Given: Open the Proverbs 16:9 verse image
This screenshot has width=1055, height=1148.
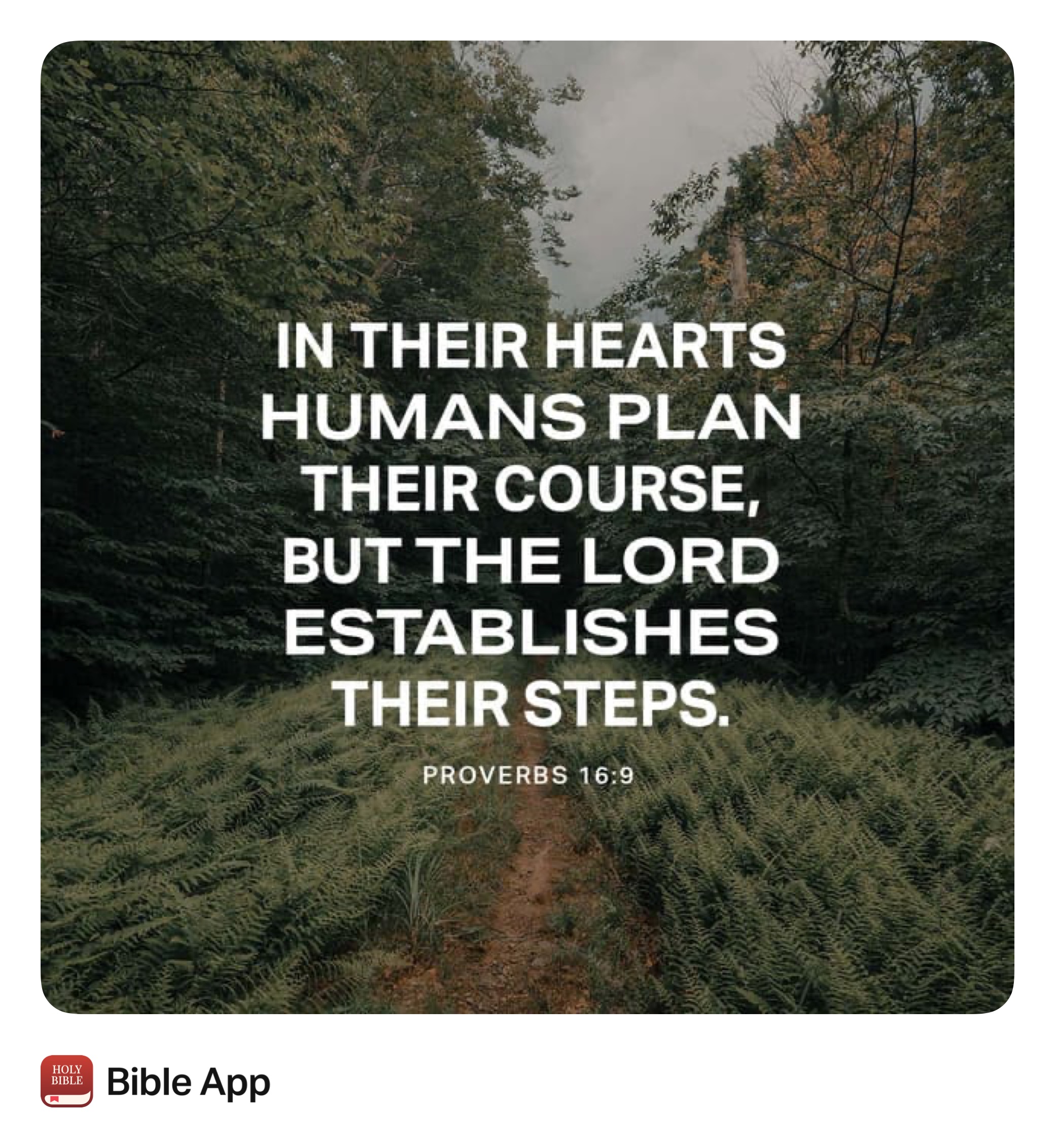Looking at the screenshot, I should click(527, 527).
